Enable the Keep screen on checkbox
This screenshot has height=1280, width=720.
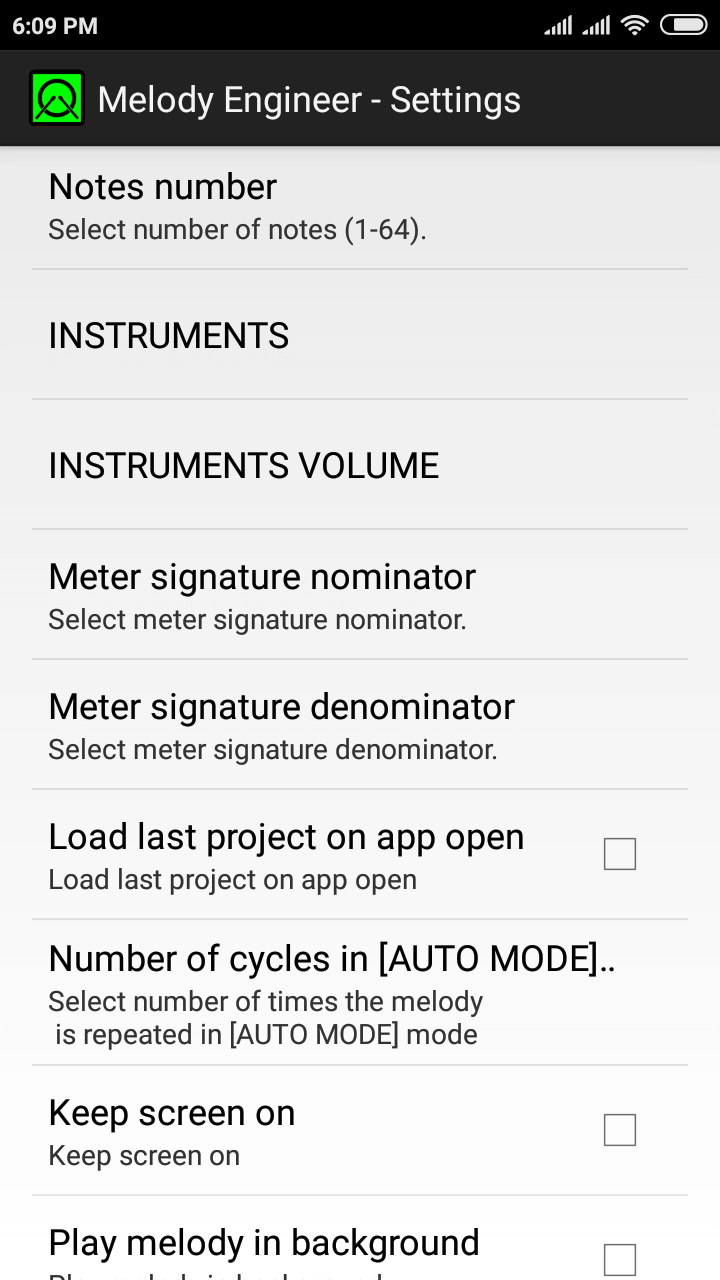(x=619, y=1131)
